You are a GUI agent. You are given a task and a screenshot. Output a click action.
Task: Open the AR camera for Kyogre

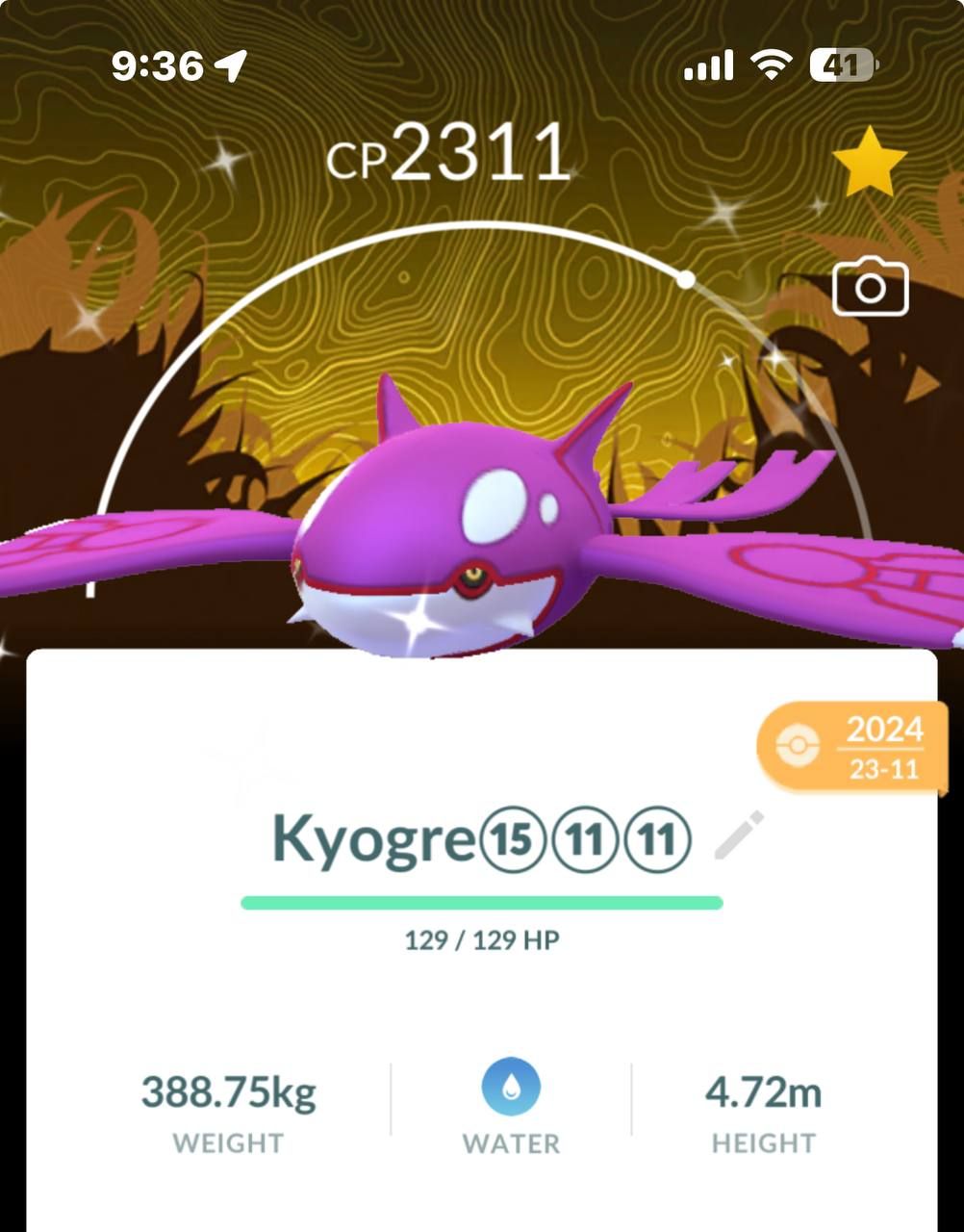(x=870, y=287)
